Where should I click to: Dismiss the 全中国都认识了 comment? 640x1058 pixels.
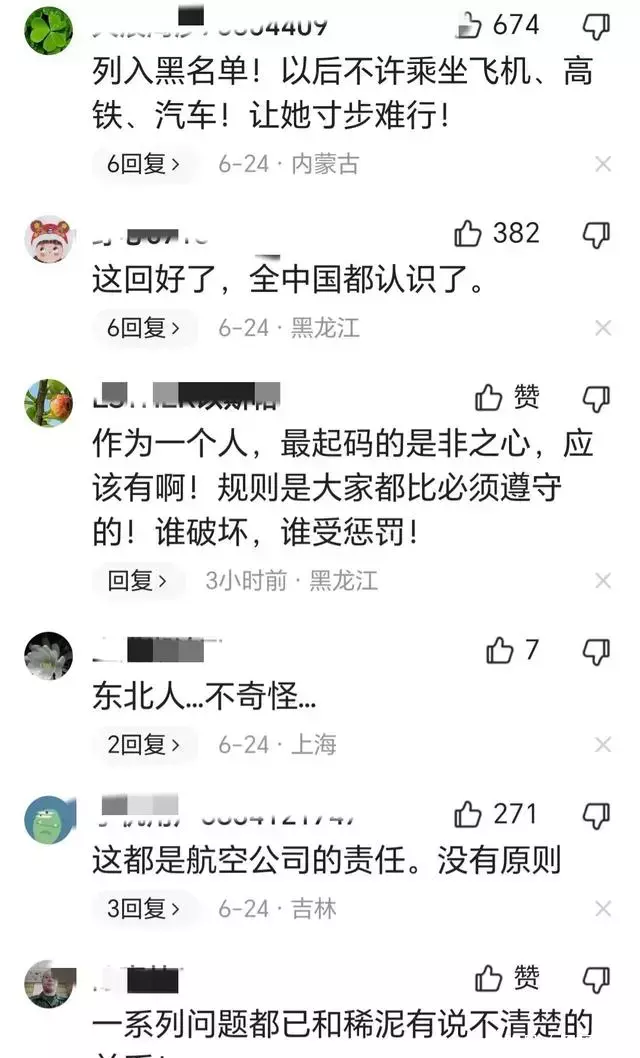tap(603, 328)
